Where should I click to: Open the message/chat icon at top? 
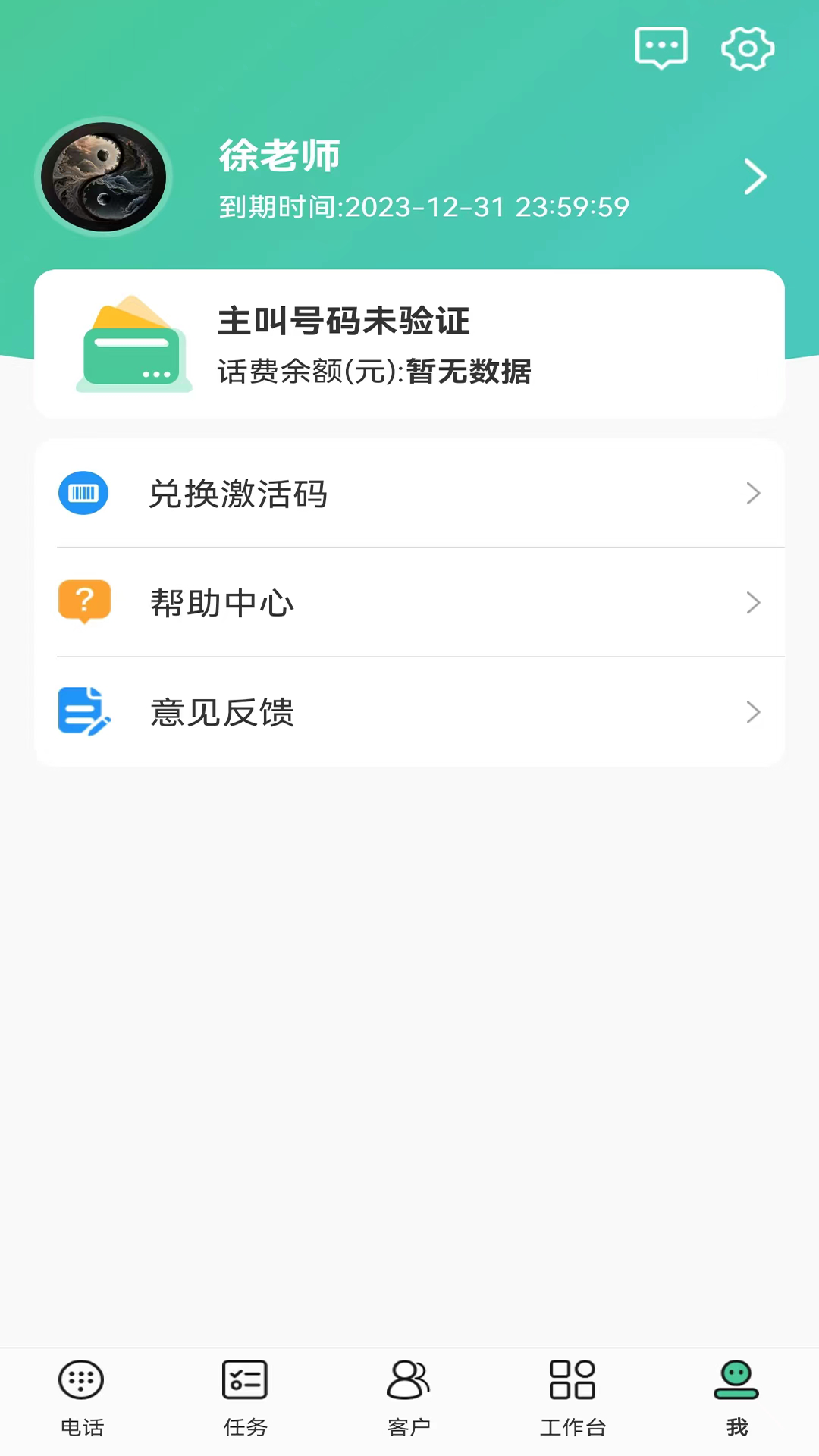pyautogui.click(x=661, y=48)
